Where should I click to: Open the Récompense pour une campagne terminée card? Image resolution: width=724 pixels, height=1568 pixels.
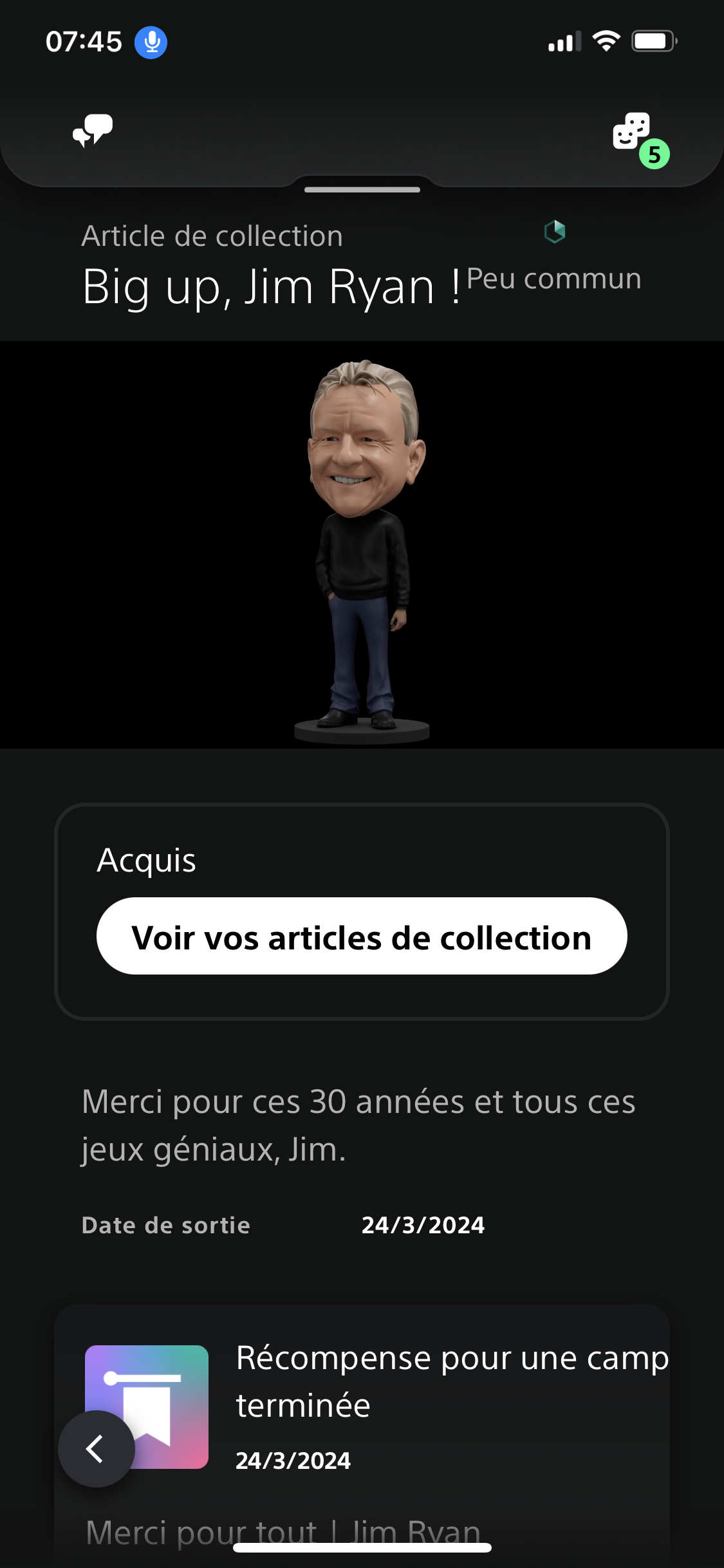click(450, 1406)
